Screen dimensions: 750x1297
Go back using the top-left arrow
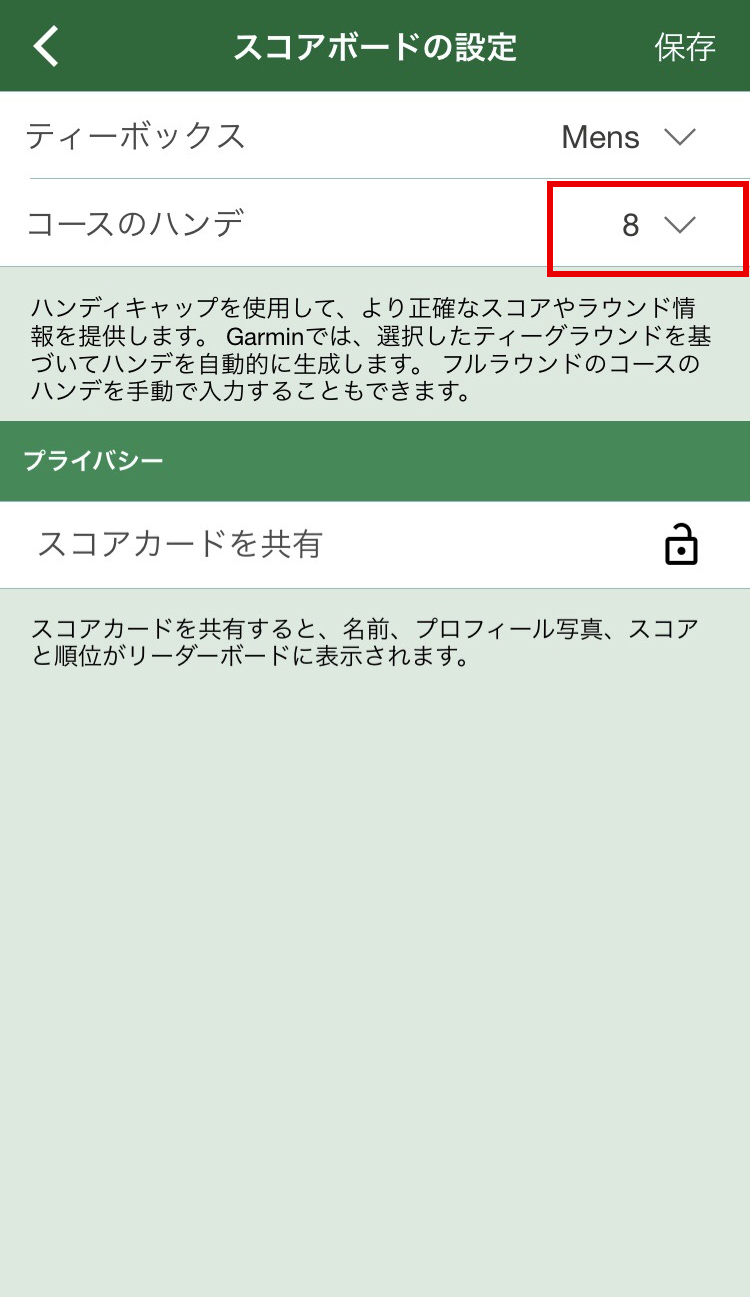pos(47,47)
